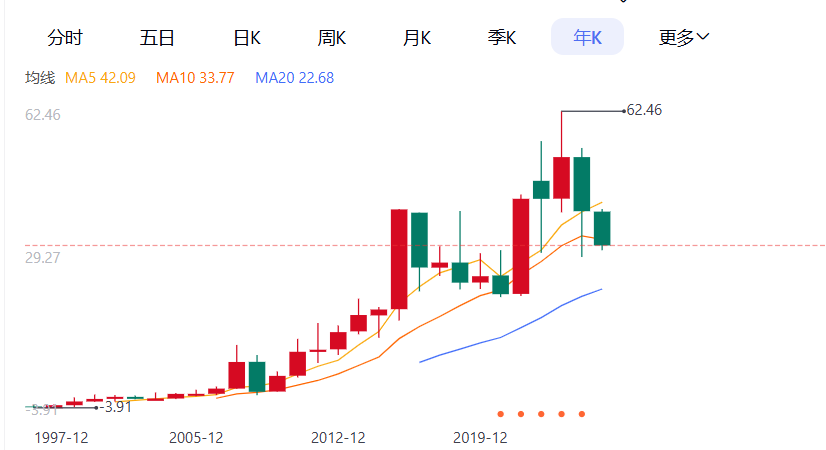View the 季K quarterly chart

point(502,38)
